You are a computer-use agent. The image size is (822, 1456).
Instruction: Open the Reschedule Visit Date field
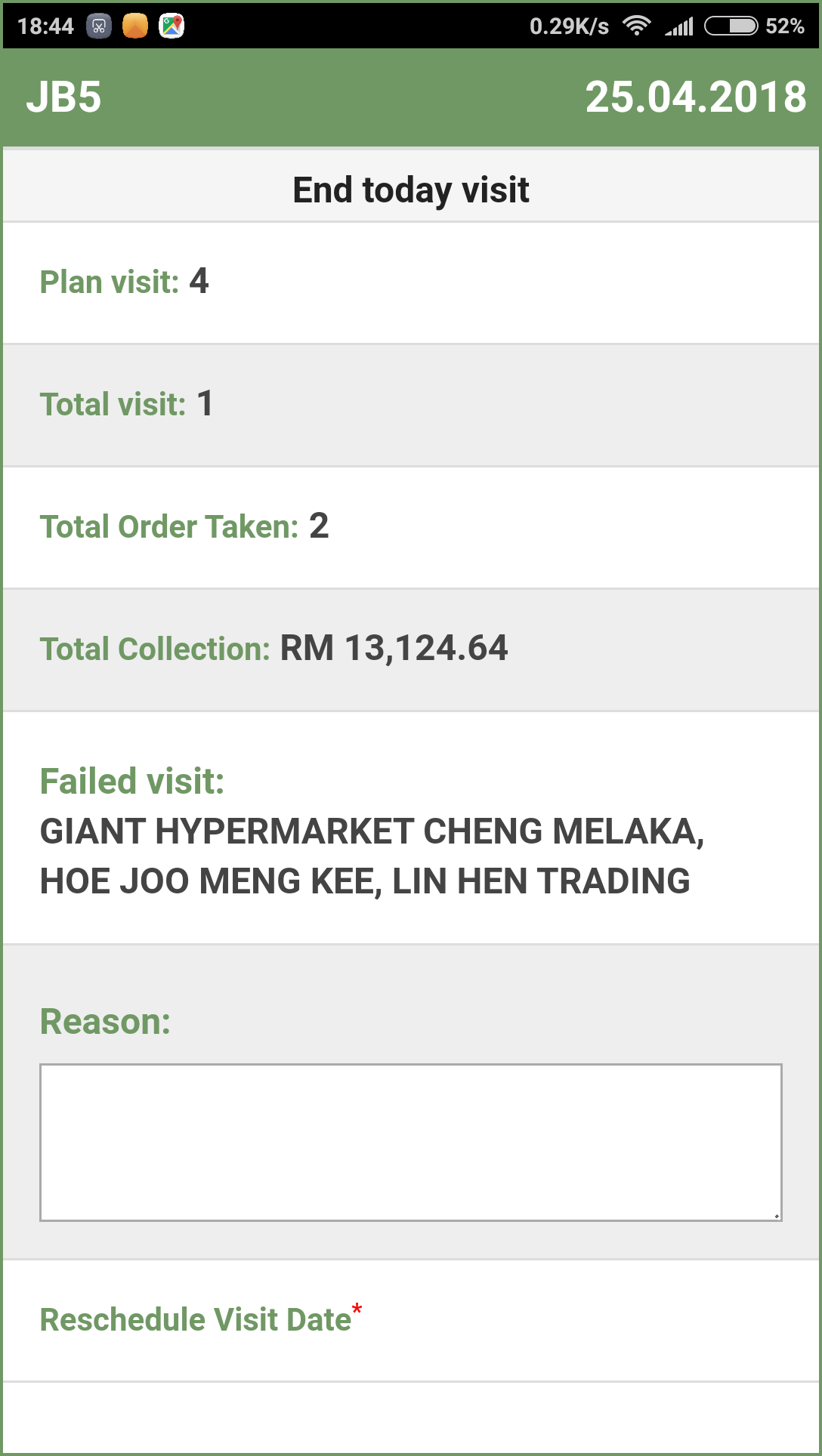[x=410, y=1320]
